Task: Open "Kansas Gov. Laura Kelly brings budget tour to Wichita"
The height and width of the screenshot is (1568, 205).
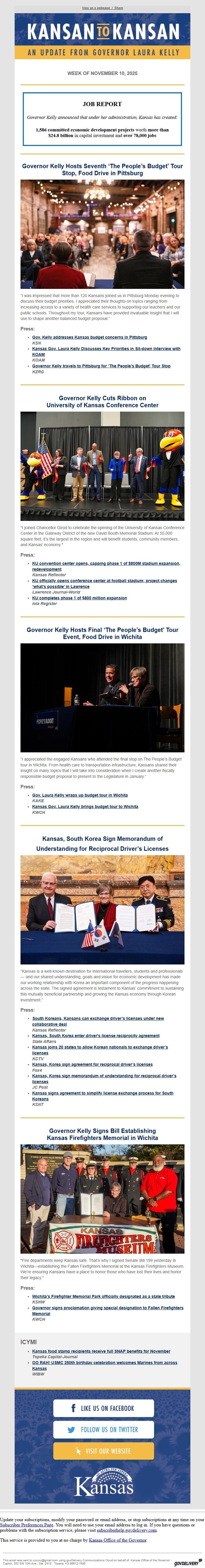Action: 85,807
